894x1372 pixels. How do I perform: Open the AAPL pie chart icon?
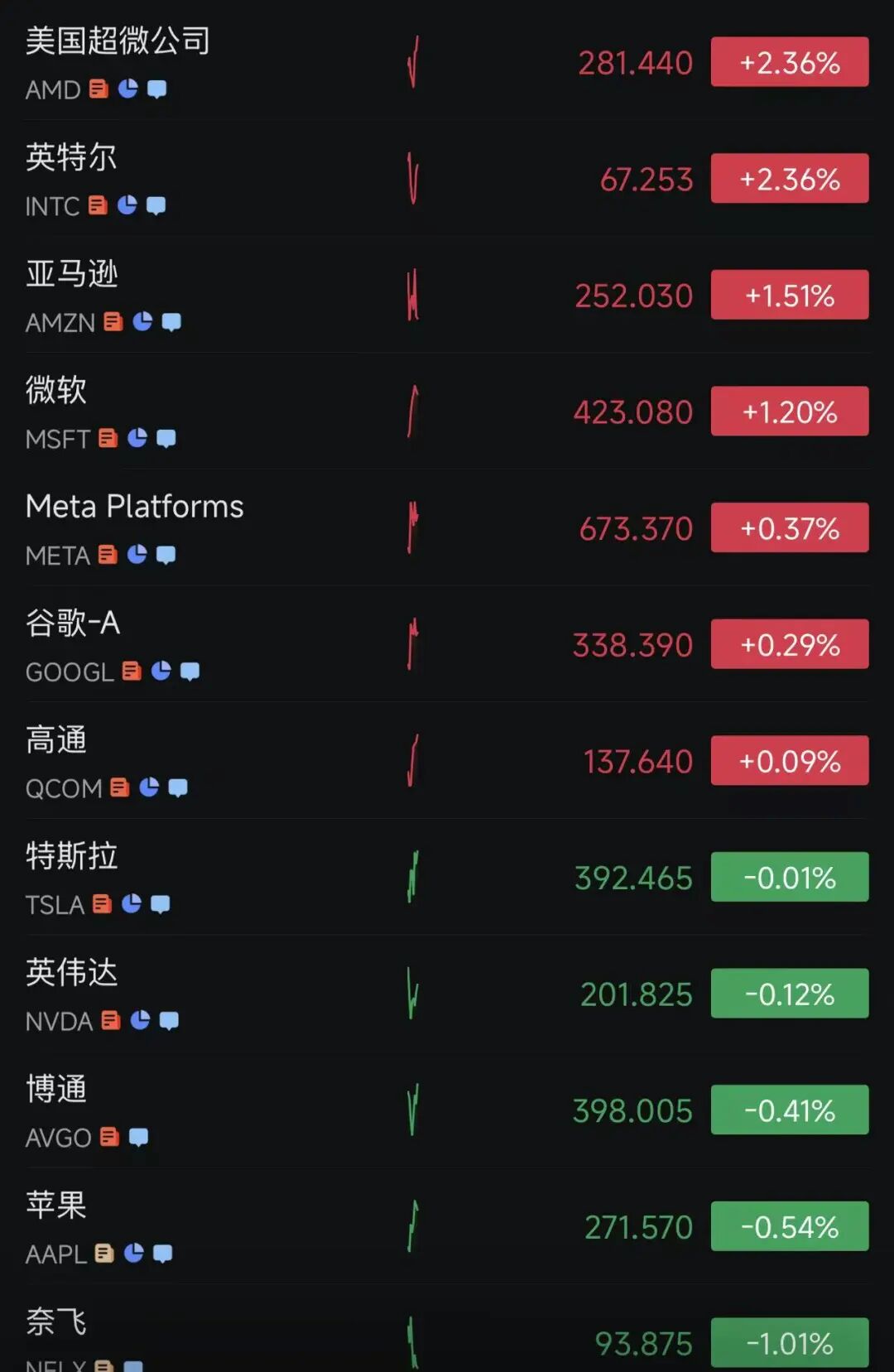132,1254
